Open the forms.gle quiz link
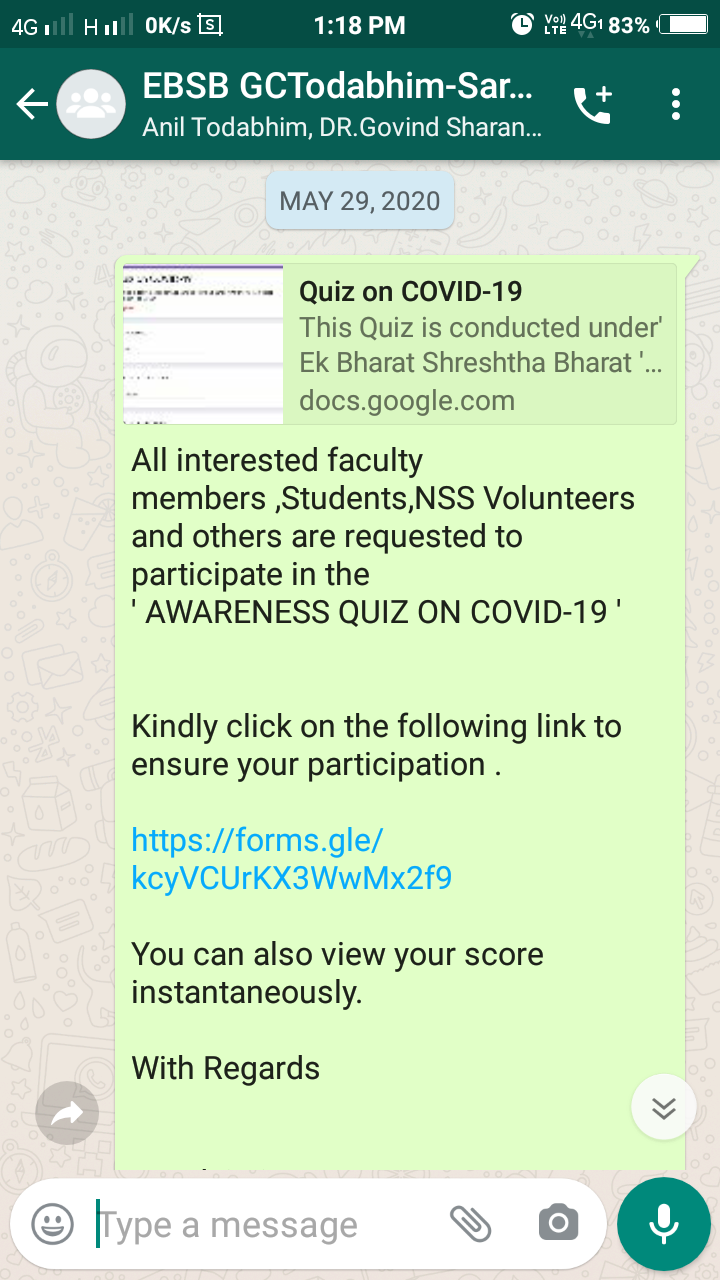The image size is (720, 1280). [x=291, y=859]
